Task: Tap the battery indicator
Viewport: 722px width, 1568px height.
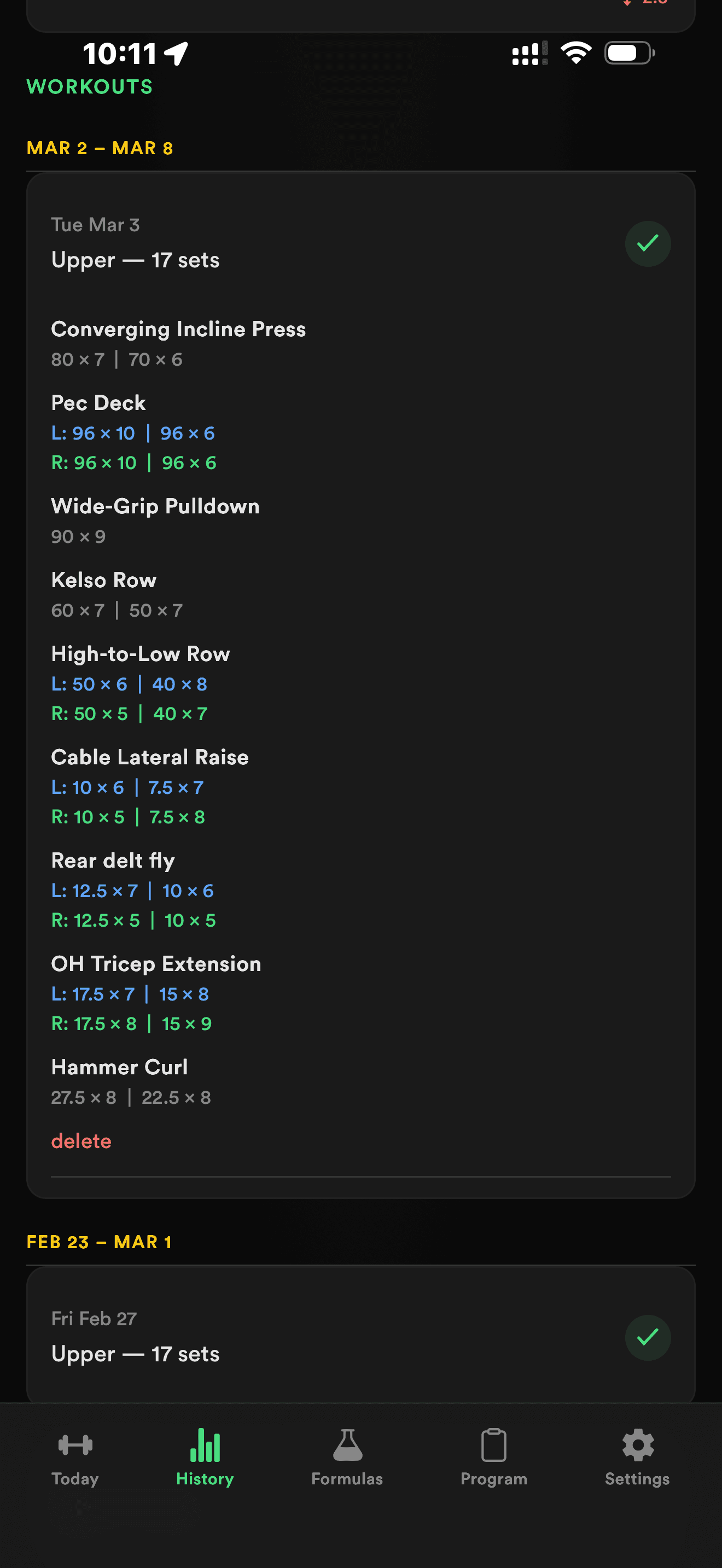Action: (x=630, y=53)
